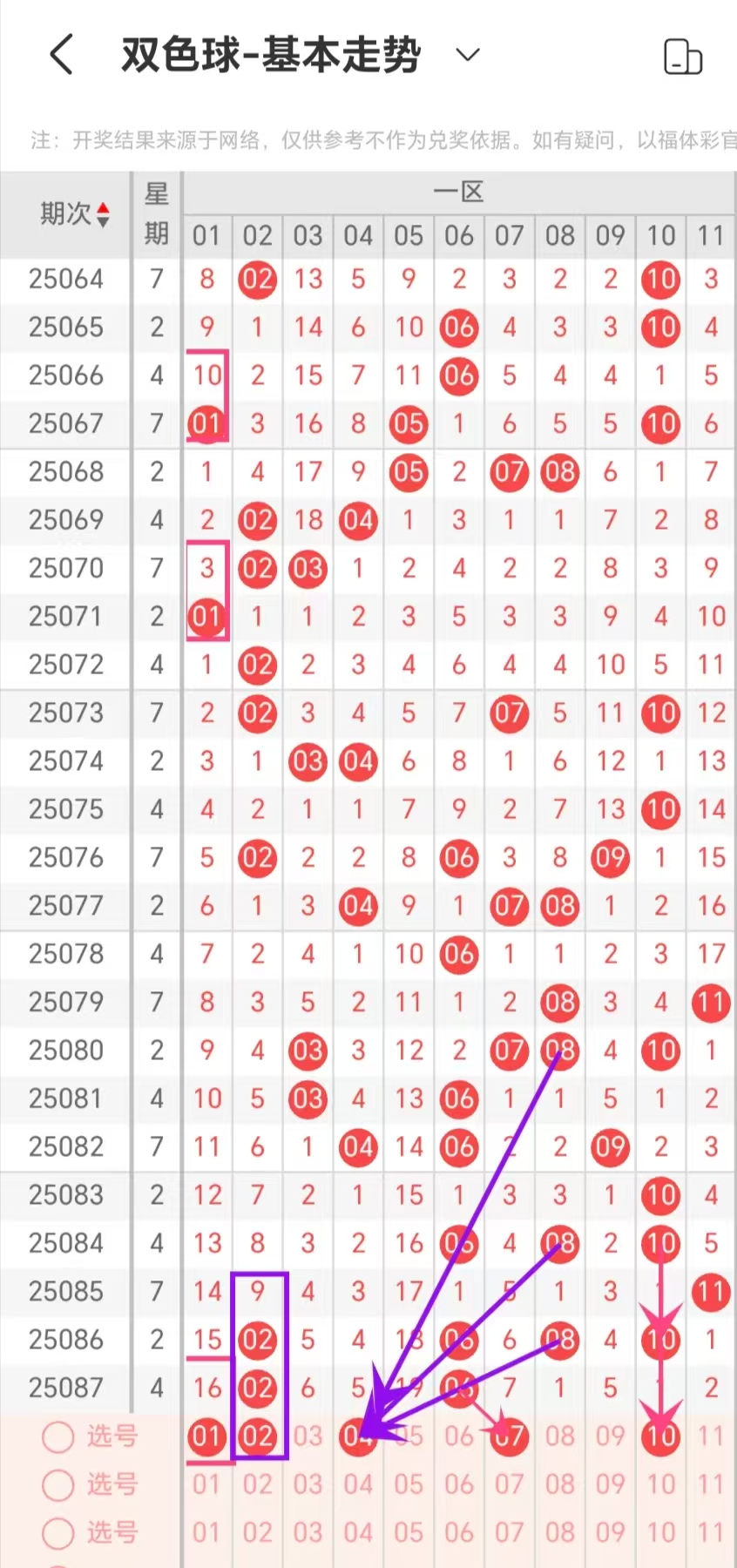The width and height of the screenshot is (737, 1568).
Task: Unpick number 04 in the 选号 row
Action: [357, 1436]
